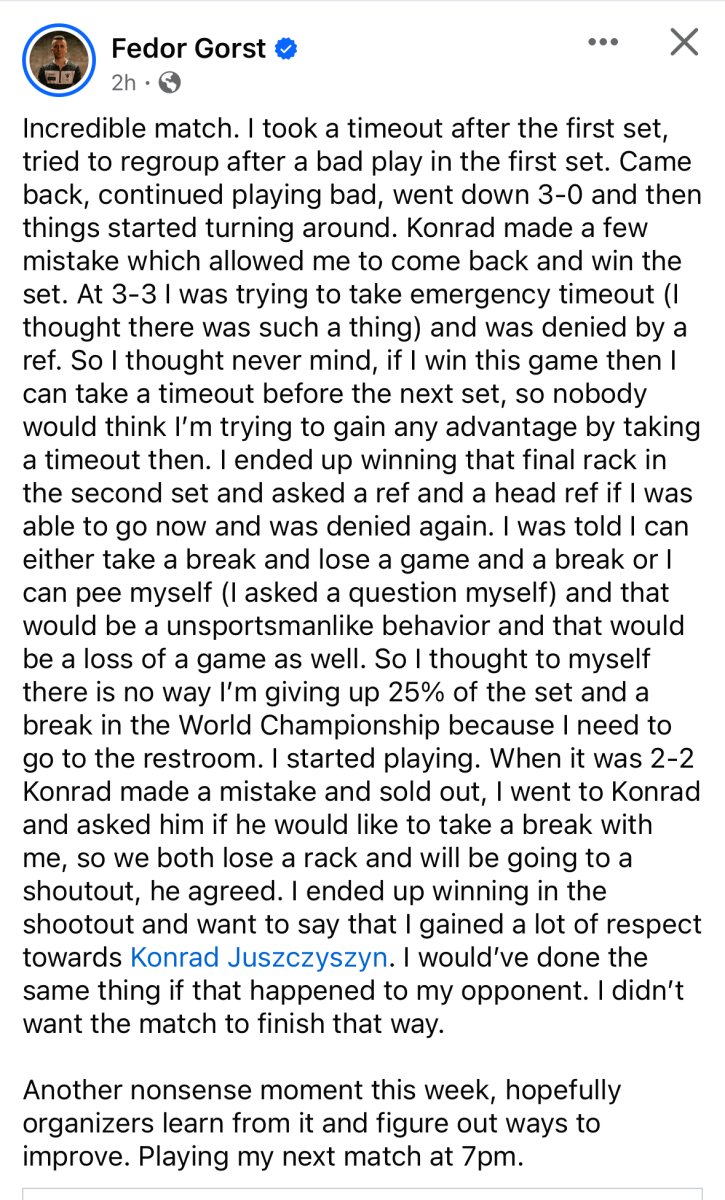Open Fedor Gorst's profile picture
Viewport: 725px width, 1200px height.
point(59,61)
